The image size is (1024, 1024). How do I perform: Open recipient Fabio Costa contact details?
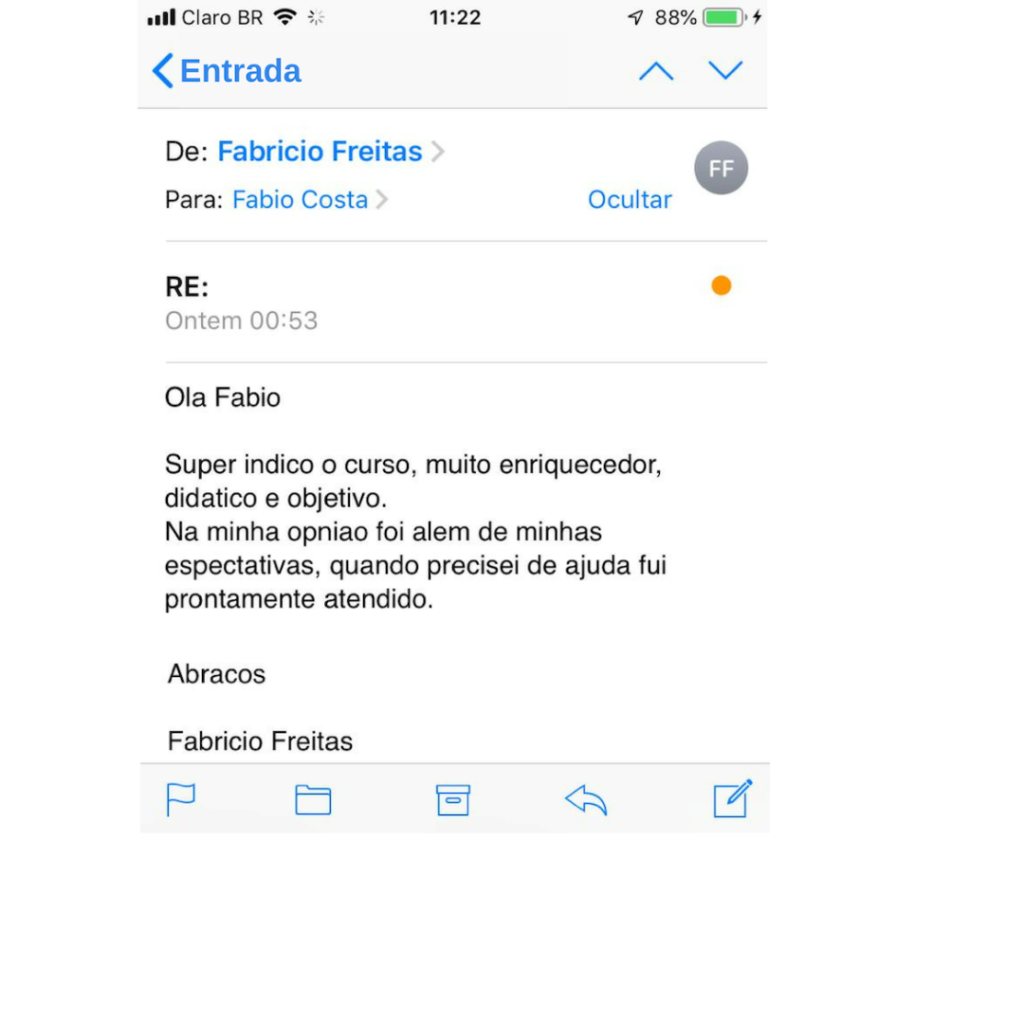(x=300, y=200)
